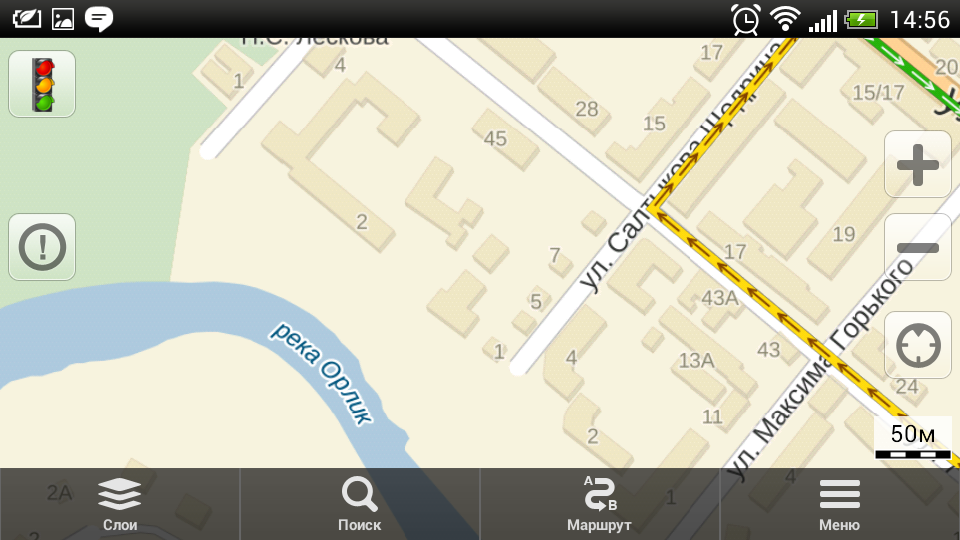Open the Слои layers panel
Viewport: 960px width, 540px height.
point(120,504)
